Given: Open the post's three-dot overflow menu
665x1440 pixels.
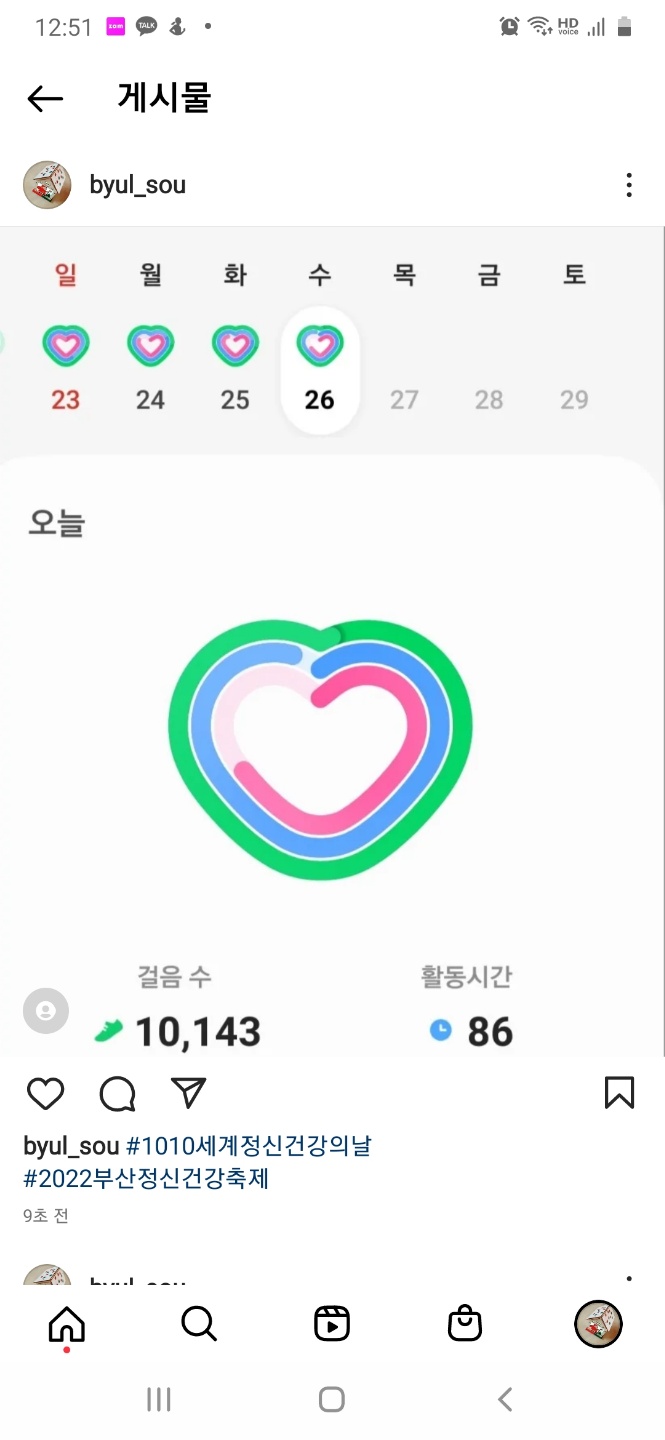Looking at the screenshot, I should 628,185.
